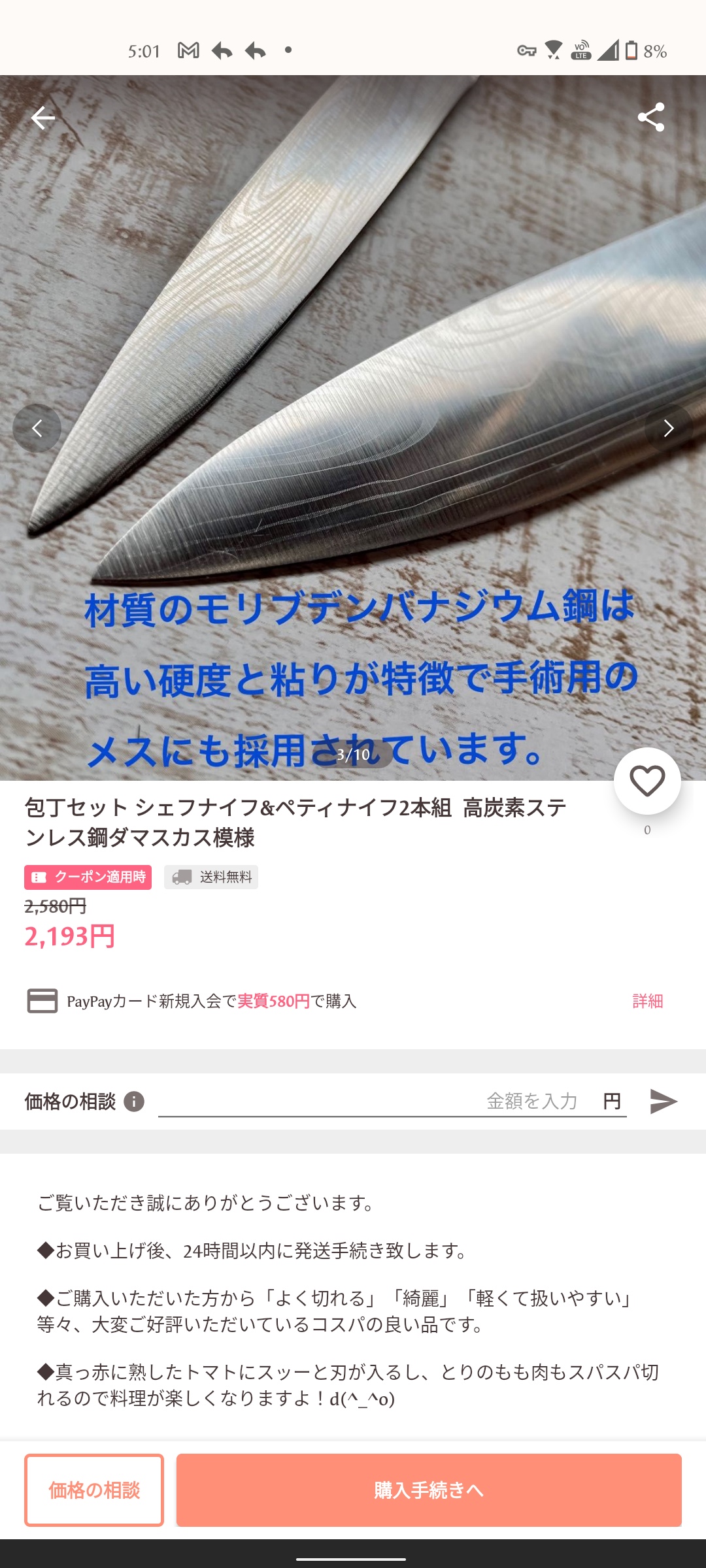Tap the info icon beside 価格の相談

click(134, 1102)
